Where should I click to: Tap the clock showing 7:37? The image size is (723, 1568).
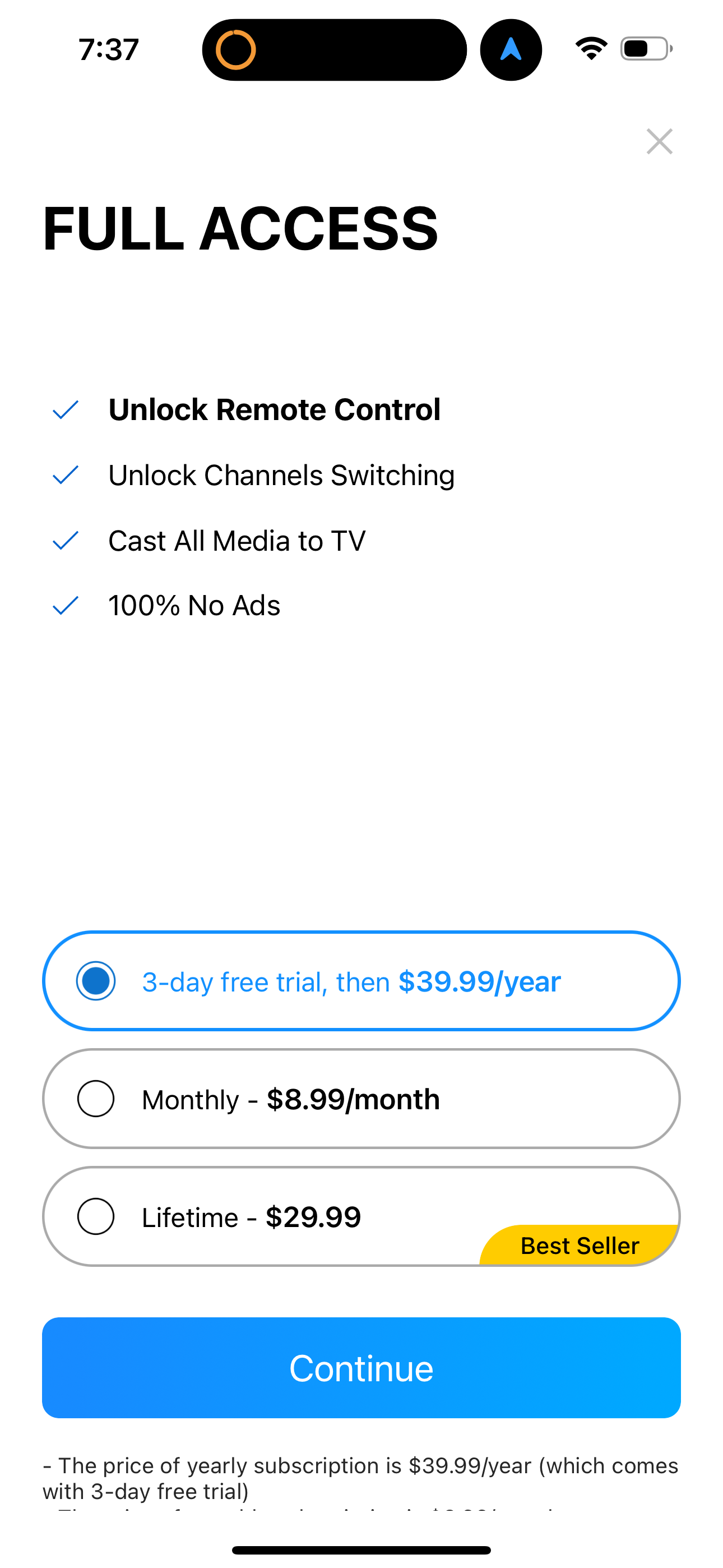[108, 50]
